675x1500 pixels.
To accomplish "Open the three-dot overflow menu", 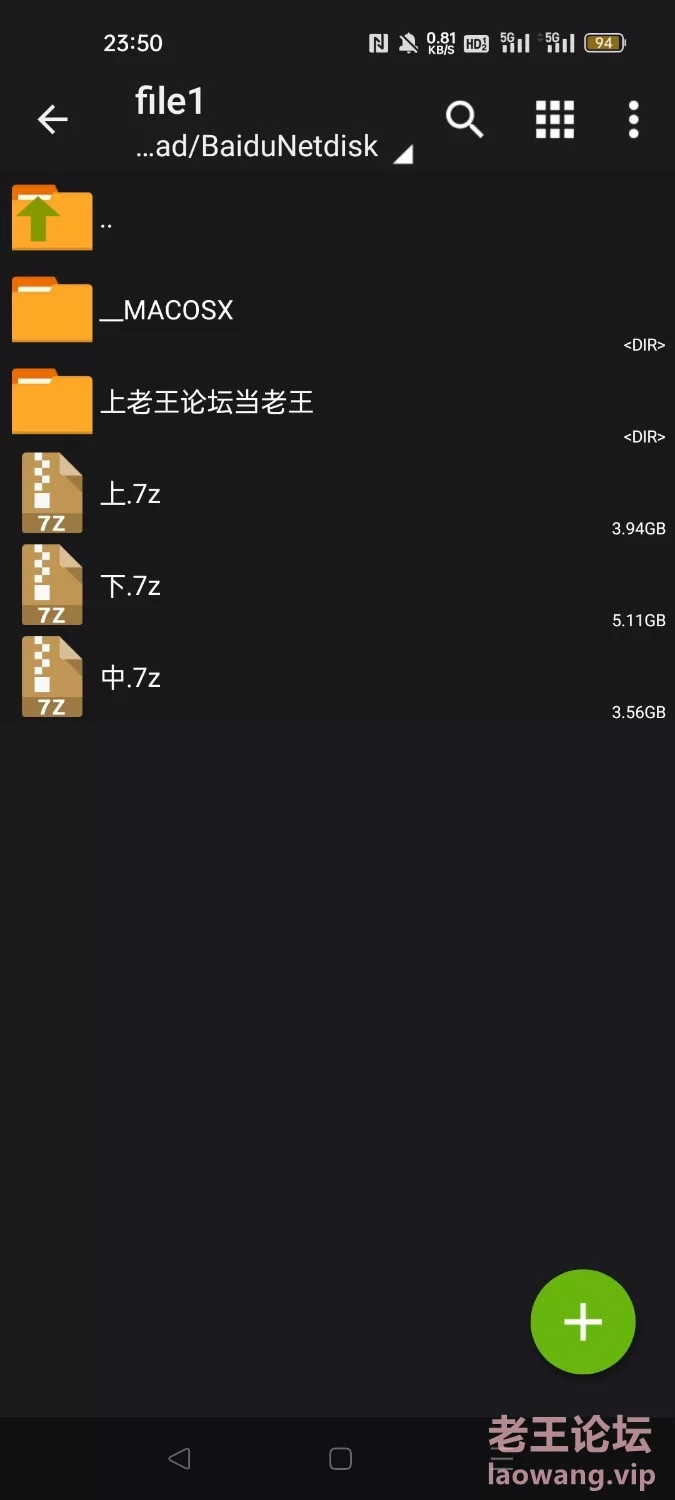I will point(633,120).
